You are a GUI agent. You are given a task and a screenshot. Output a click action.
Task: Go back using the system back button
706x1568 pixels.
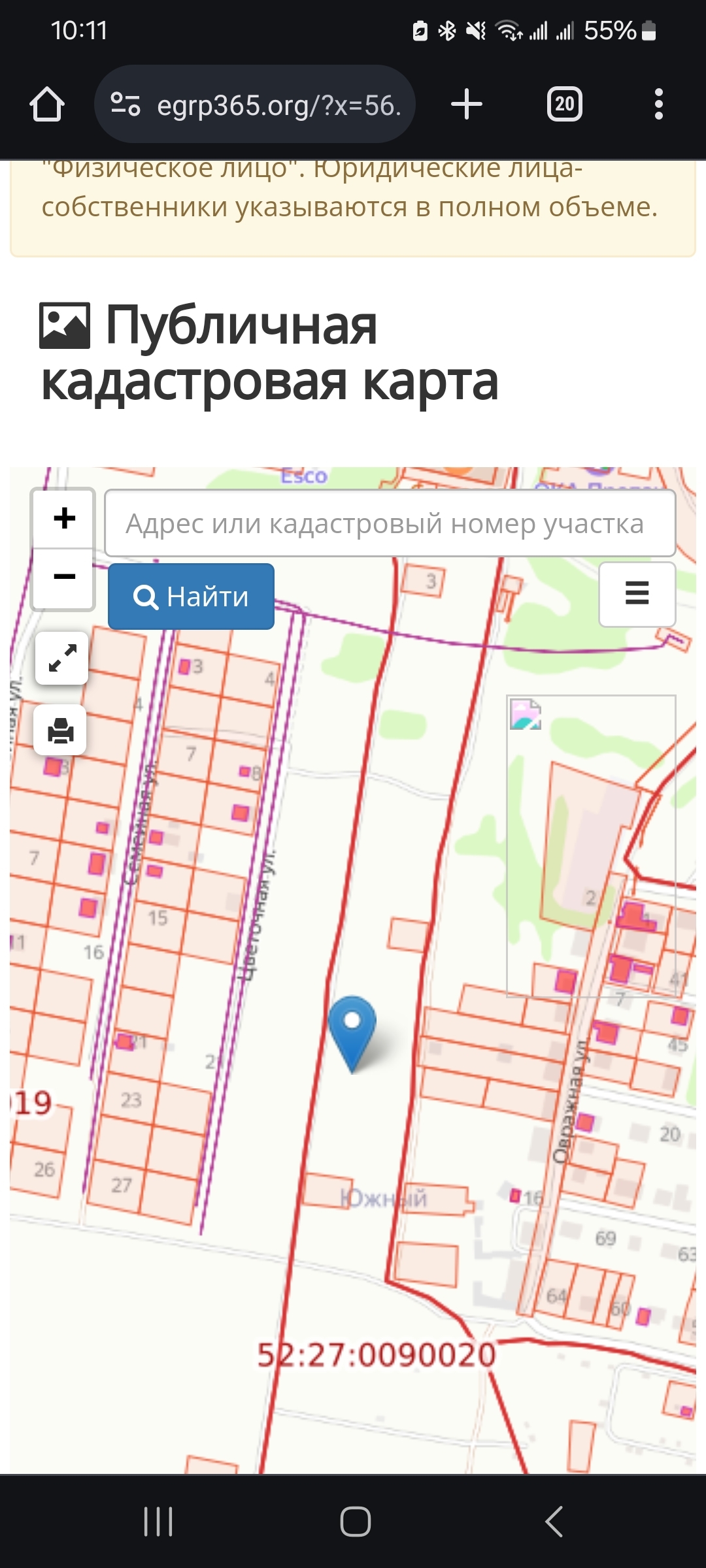click(x=554, y=1522)
